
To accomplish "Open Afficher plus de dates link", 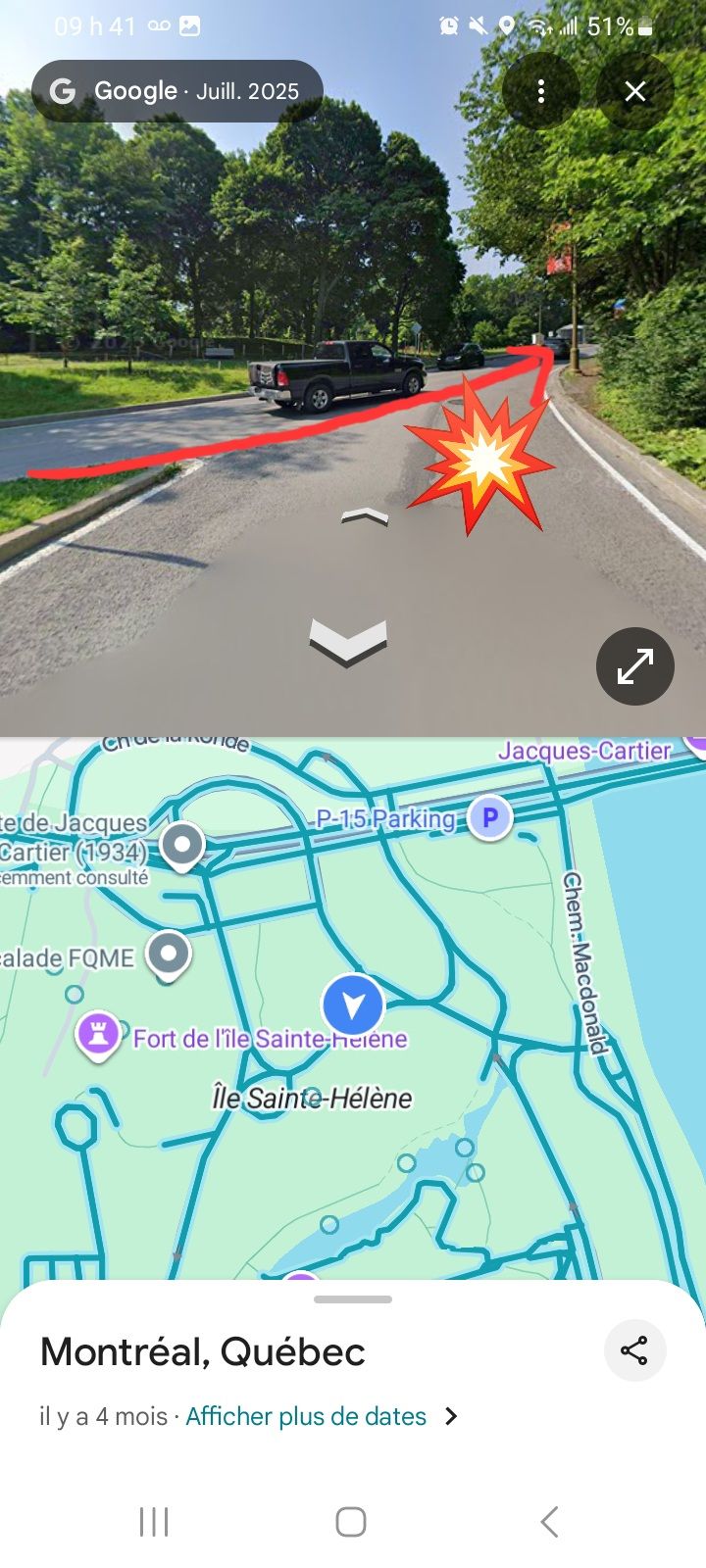I will tap(306, 1416).
